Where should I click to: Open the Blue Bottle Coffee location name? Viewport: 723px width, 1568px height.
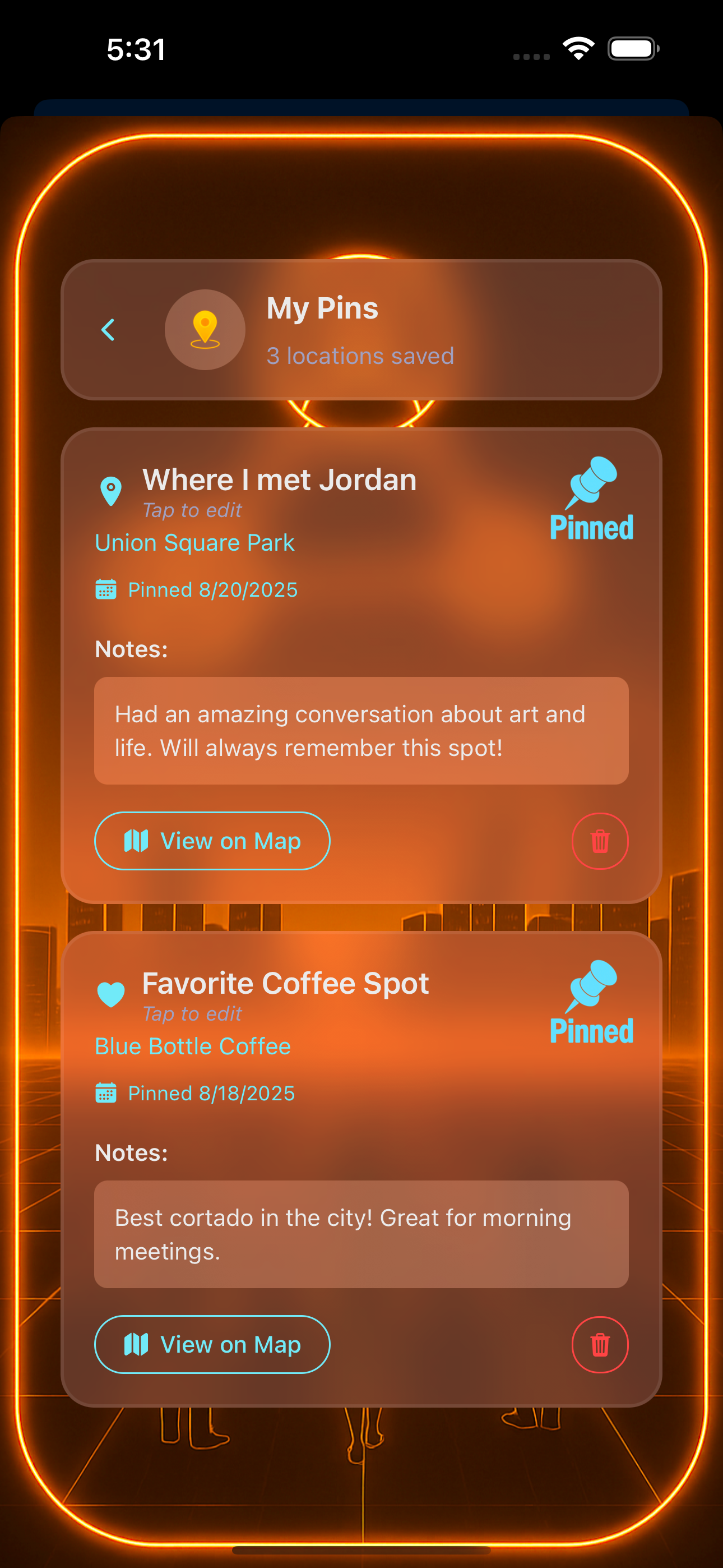(x=192, y=1046)
